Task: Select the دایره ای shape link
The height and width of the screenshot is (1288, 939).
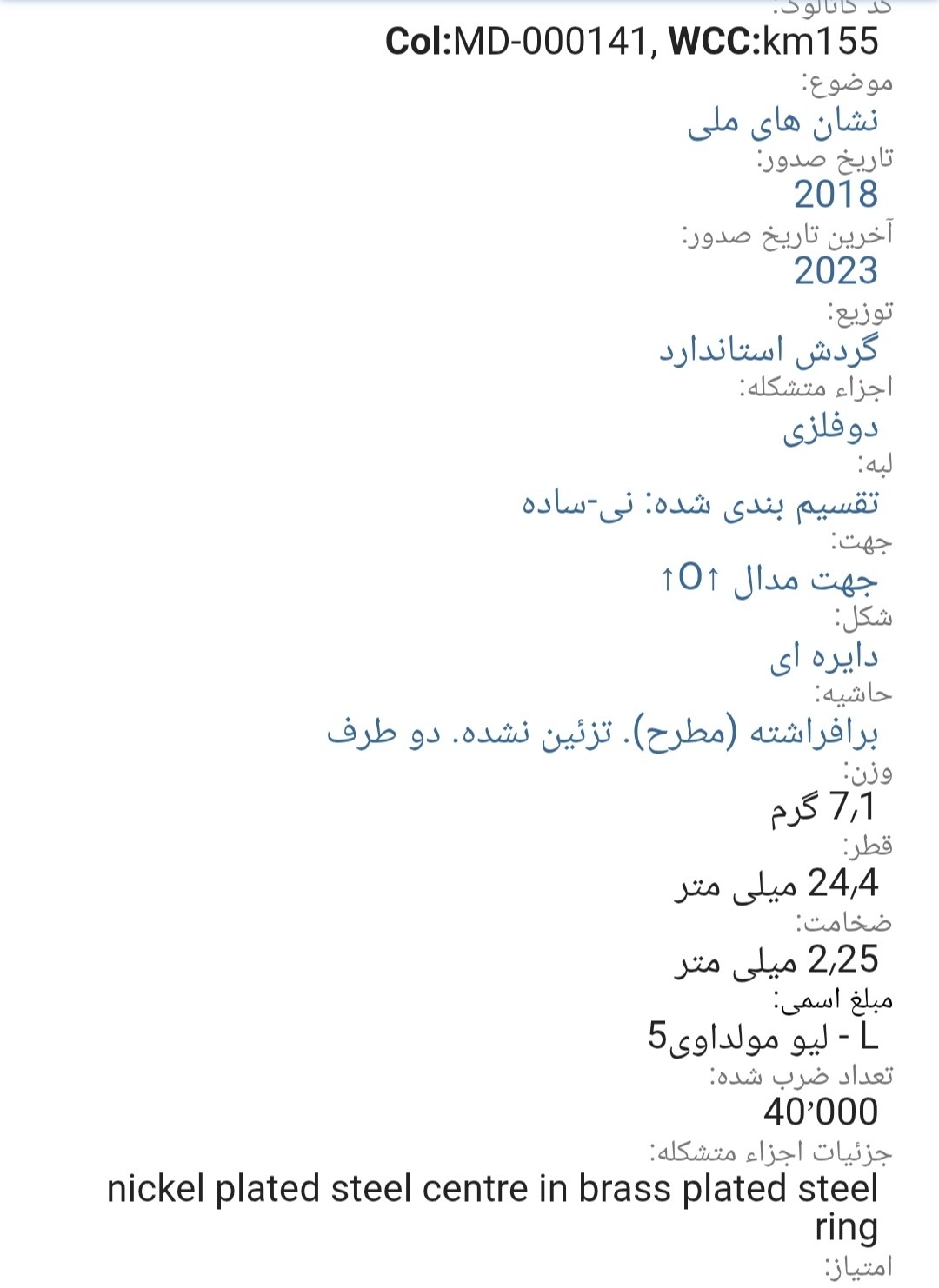Action: coord(823,657)
